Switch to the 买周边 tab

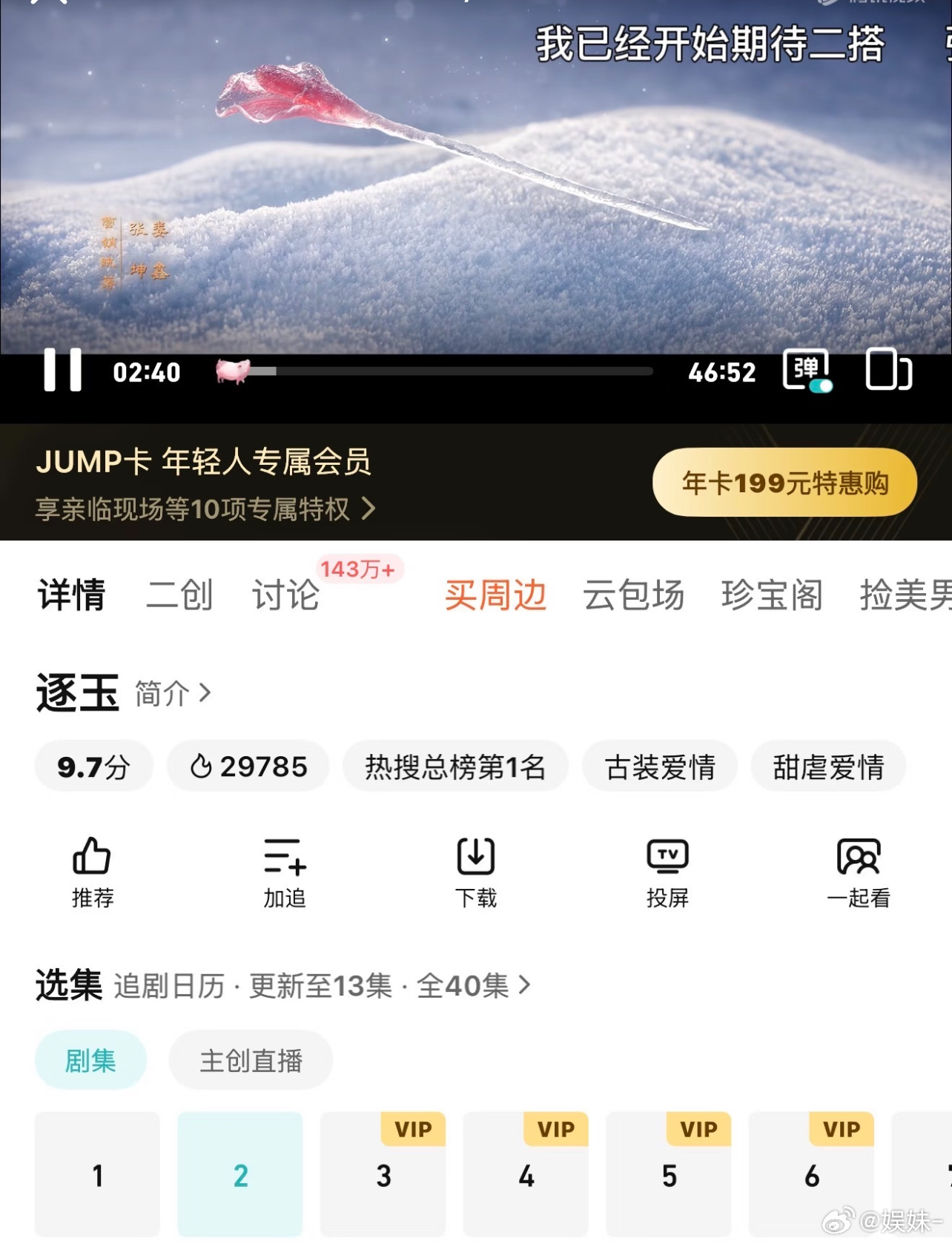(496, 595)
